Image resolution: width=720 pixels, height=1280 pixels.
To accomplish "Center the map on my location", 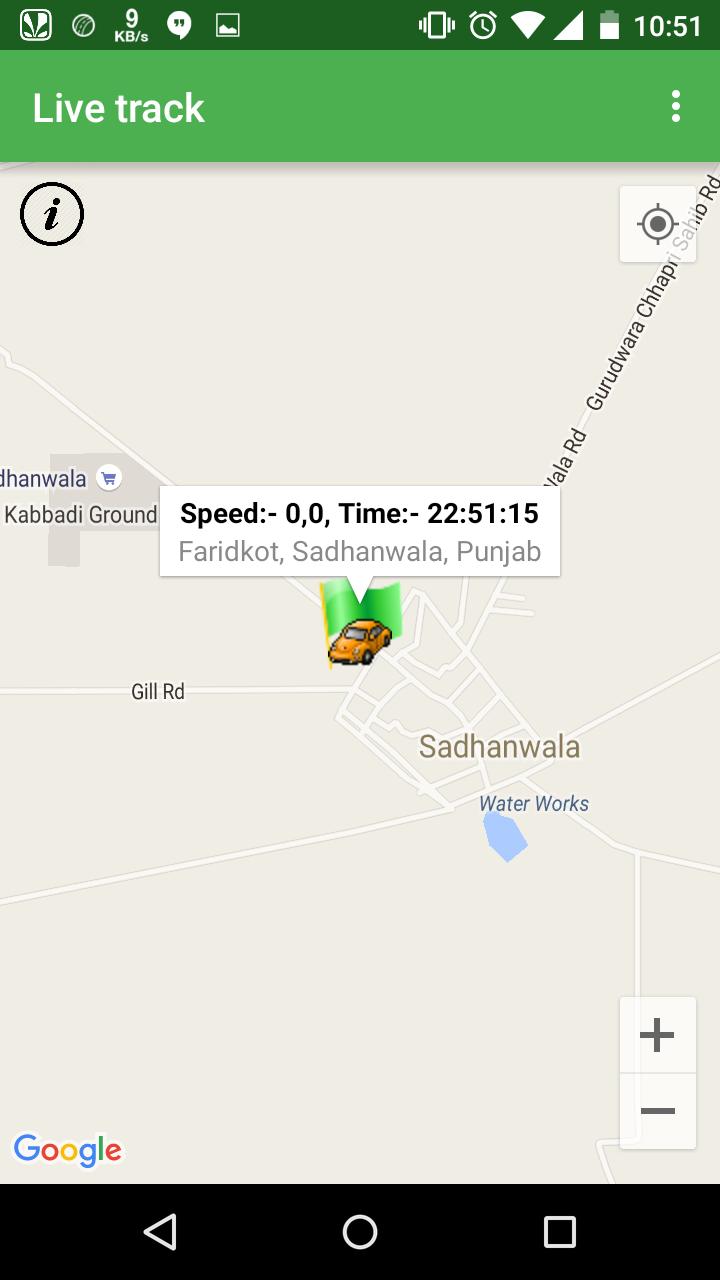I will [x=657, y=224].
